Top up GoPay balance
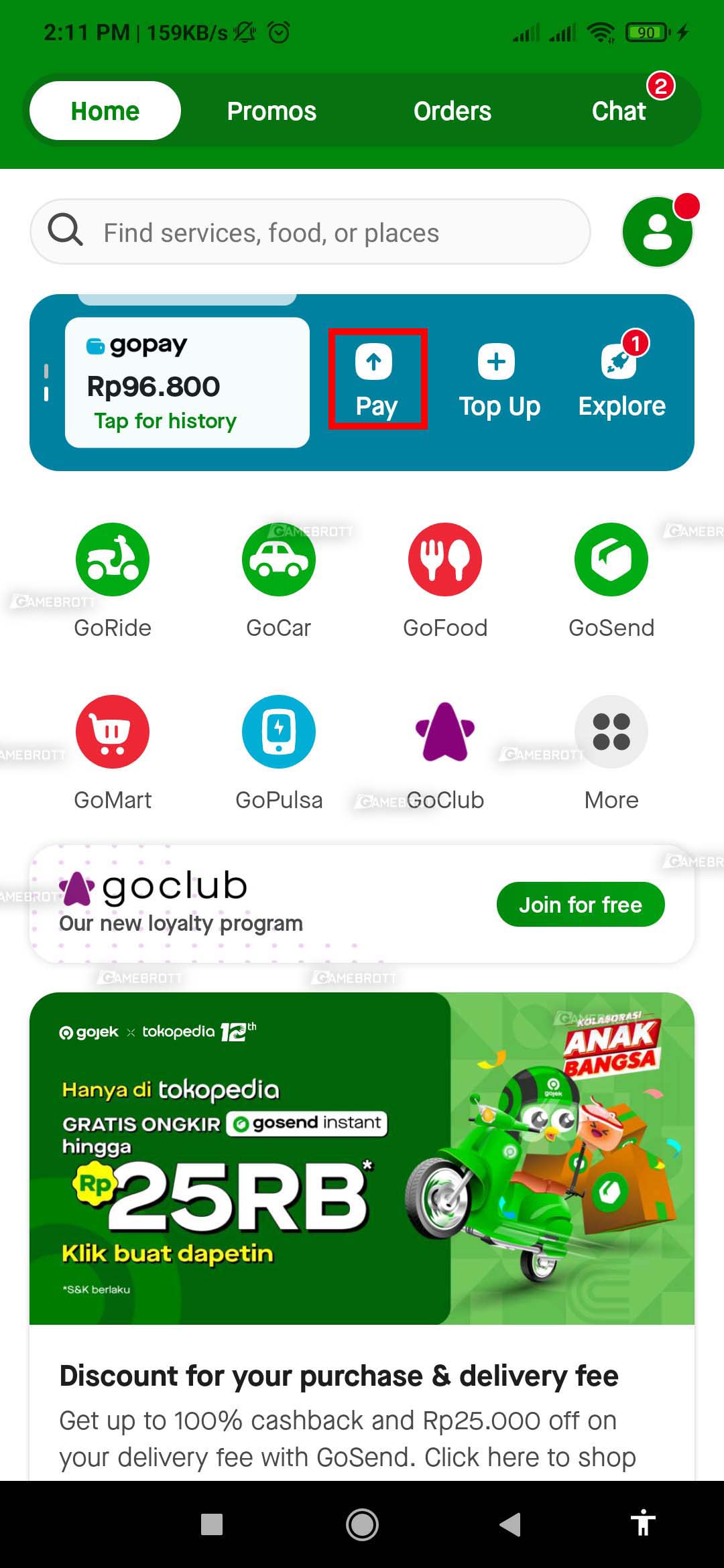Screen dimensions: 724x1568 click(499, 379)
